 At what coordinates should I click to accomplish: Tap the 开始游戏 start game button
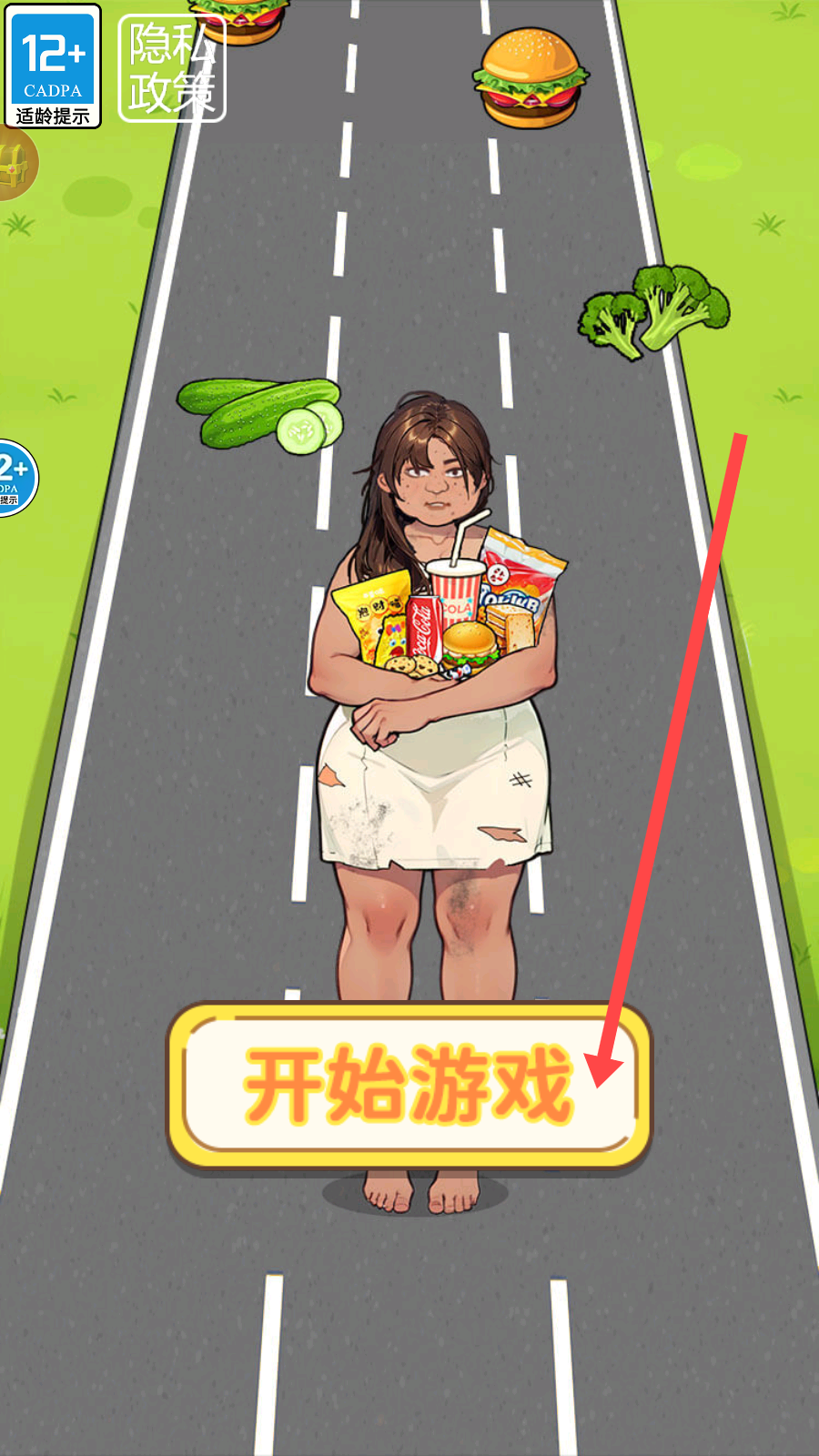click(x=409, y=1085)
